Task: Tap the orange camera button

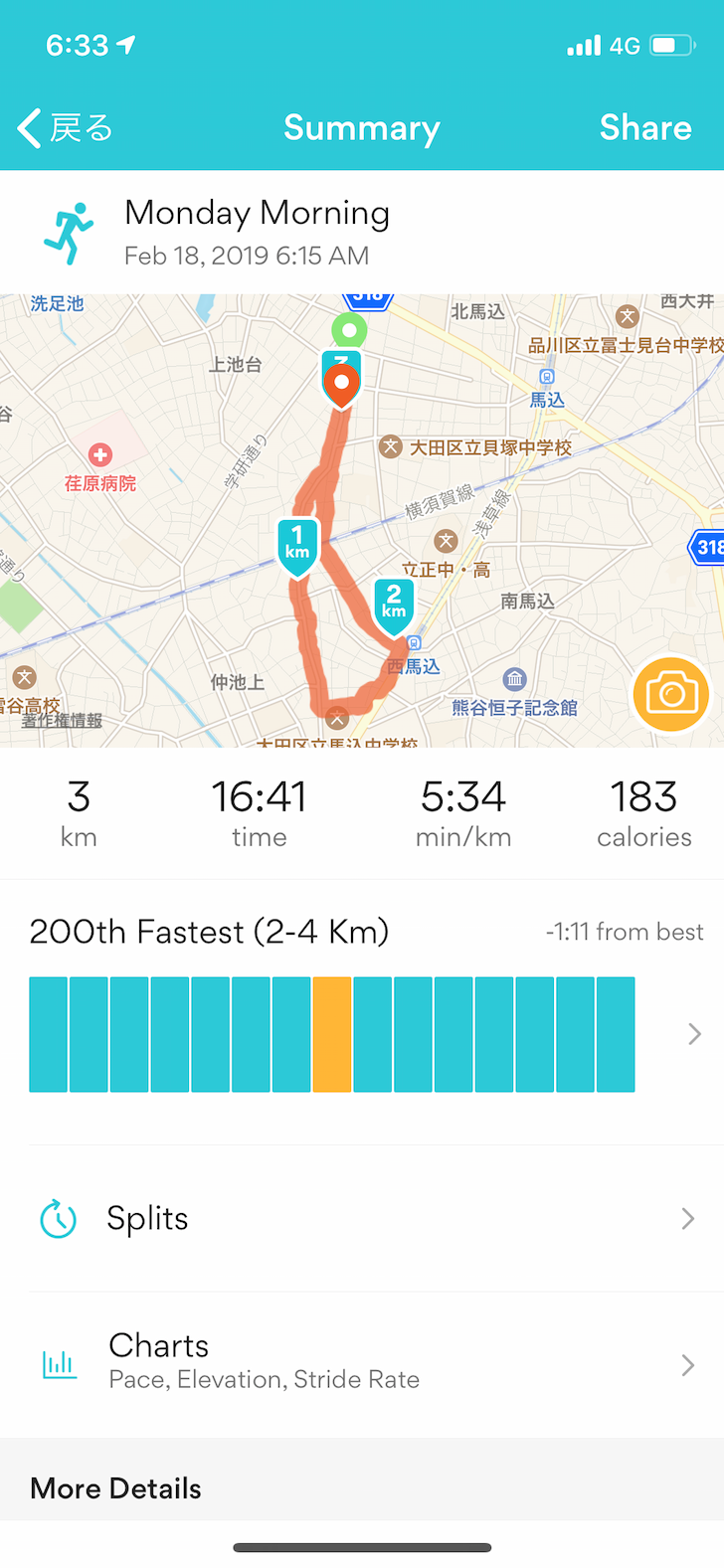Action: pos(671,694)
